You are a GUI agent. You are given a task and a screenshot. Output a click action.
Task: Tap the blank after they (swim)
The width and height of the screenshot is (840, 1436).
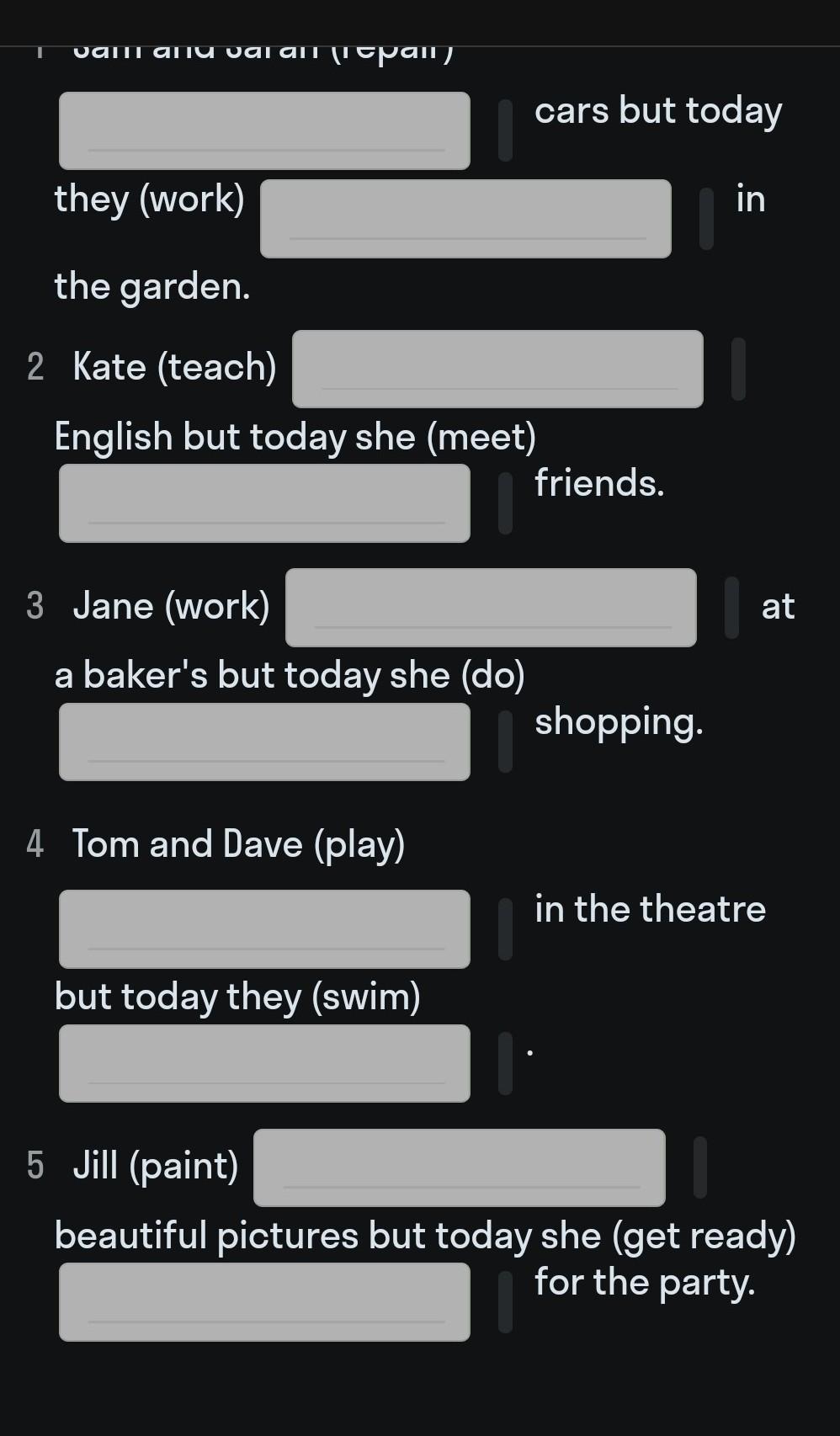(264, 1063)
